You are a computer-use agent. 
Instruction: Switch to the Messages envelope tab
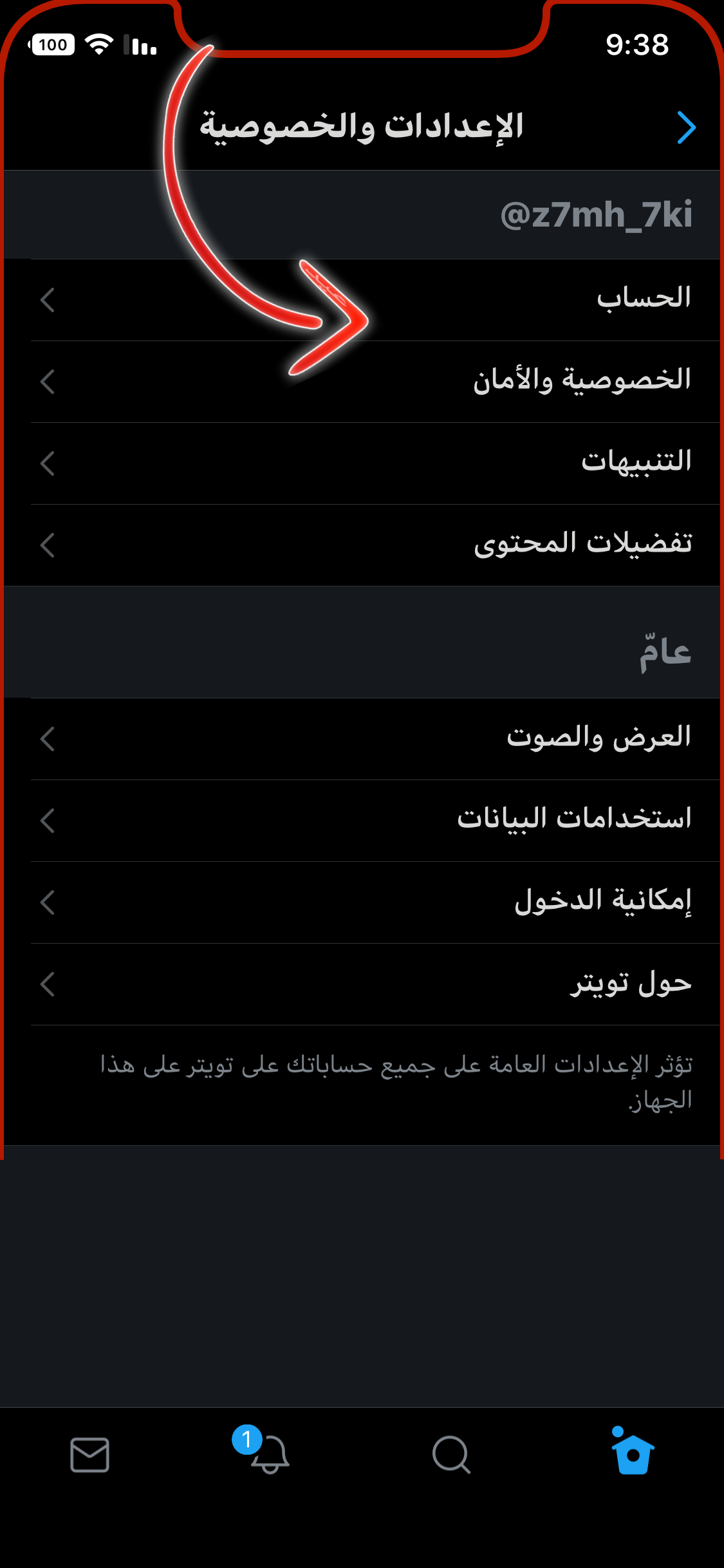click(x=89, y=1455)
